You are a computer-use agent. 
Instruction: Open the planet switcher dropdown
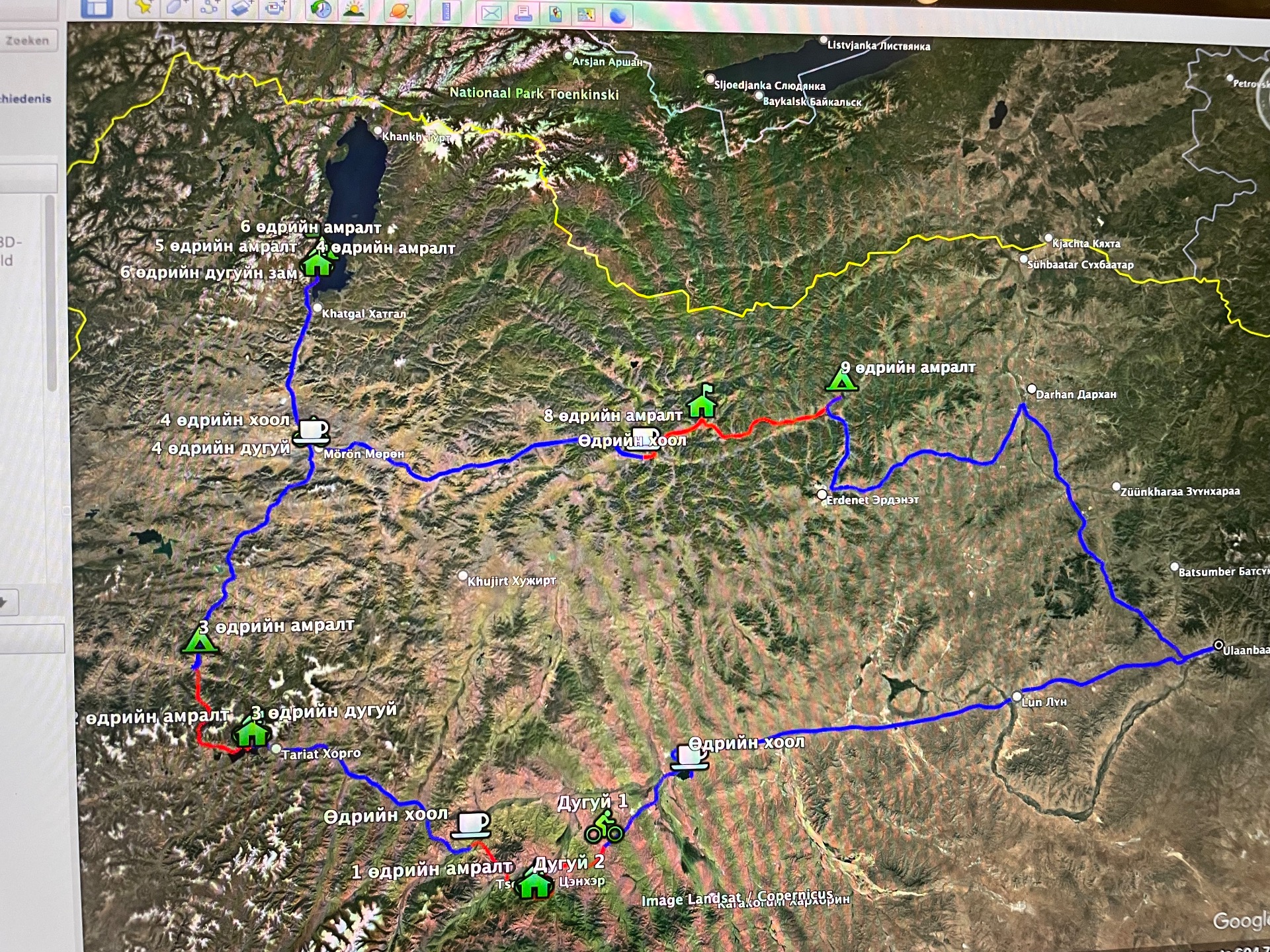pos(400,11)
